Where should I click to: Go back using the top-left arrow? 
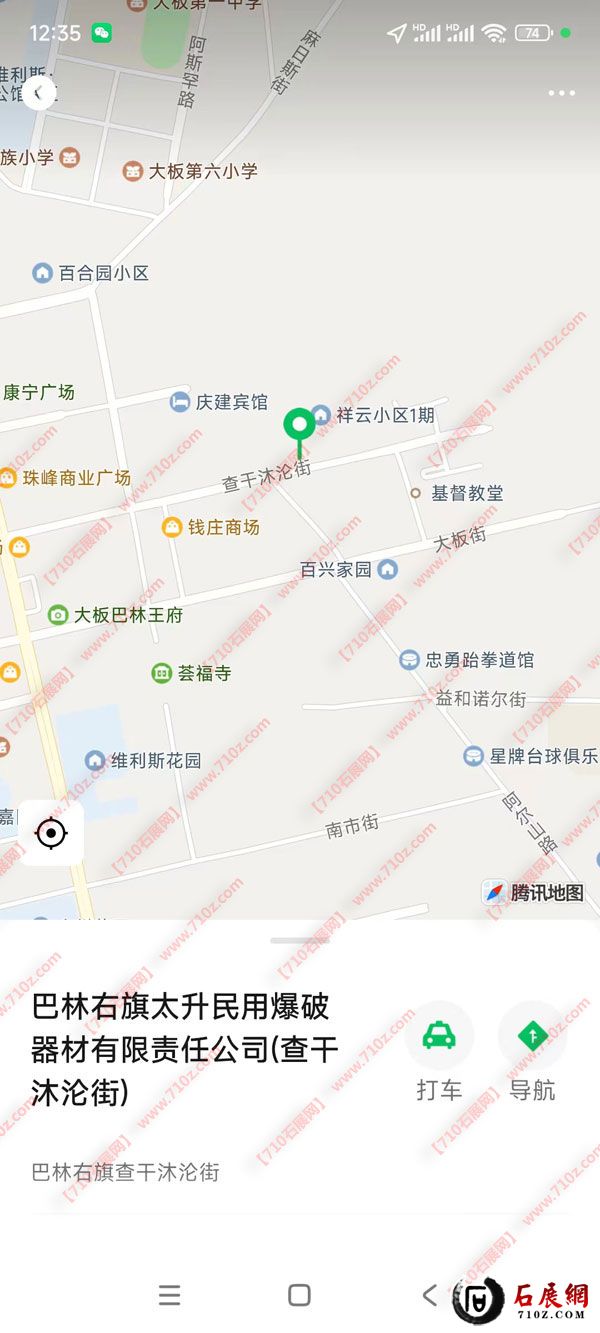click(38, 94)
